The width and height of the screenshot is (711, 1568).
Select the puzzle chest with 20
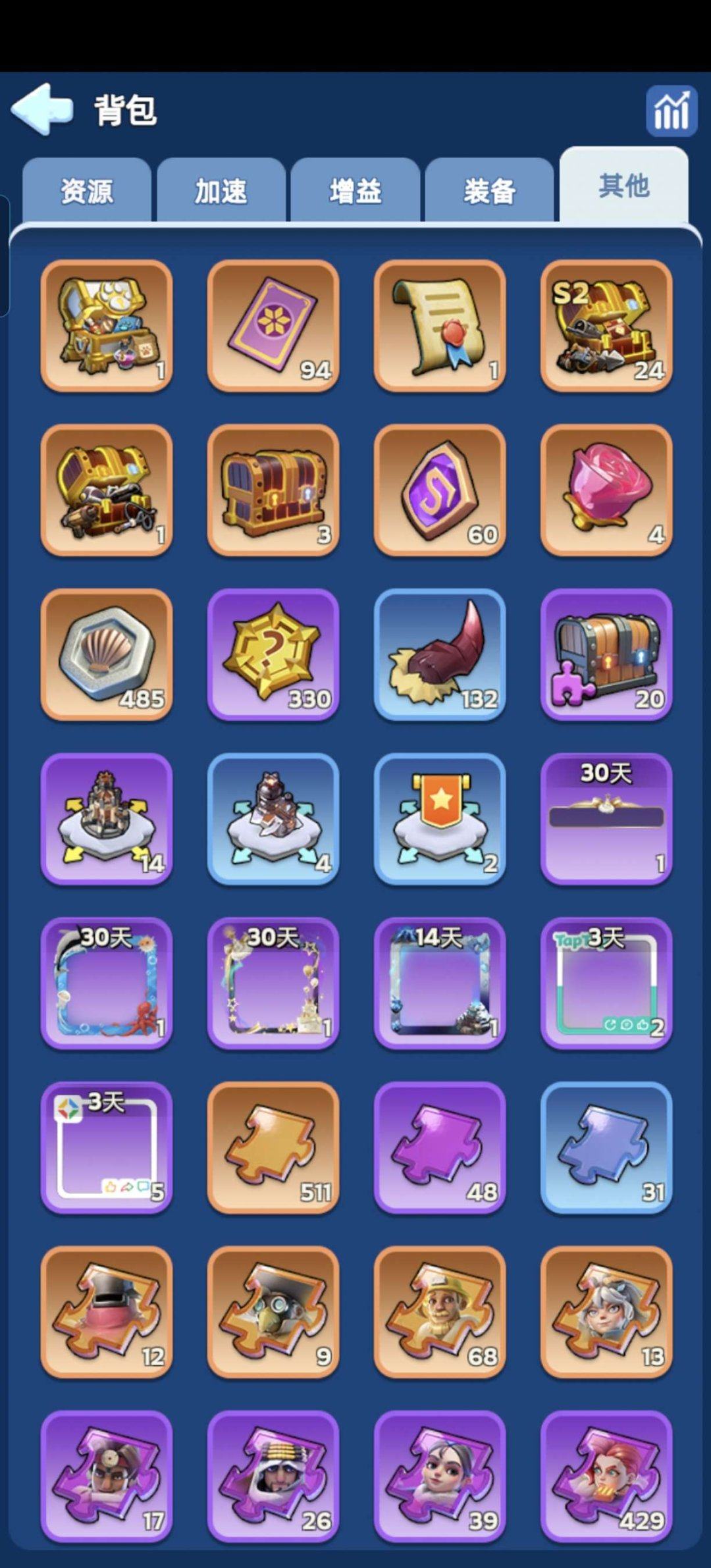[x=606, y=654]
